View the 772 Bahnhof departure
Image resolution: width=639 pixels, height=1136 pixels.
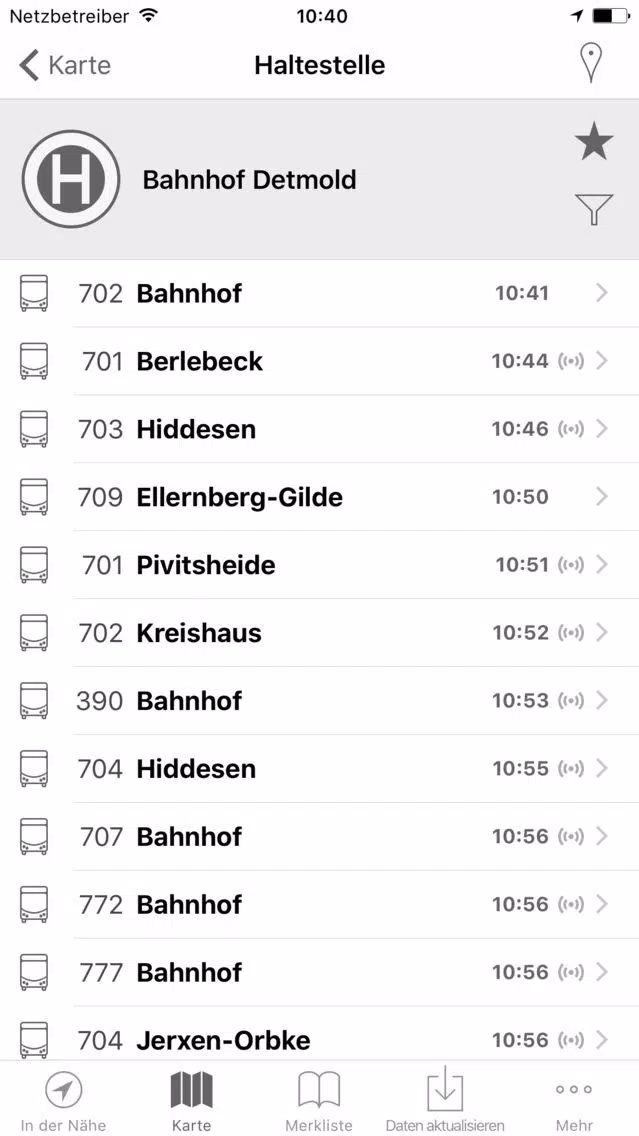[x=320, y=905]
